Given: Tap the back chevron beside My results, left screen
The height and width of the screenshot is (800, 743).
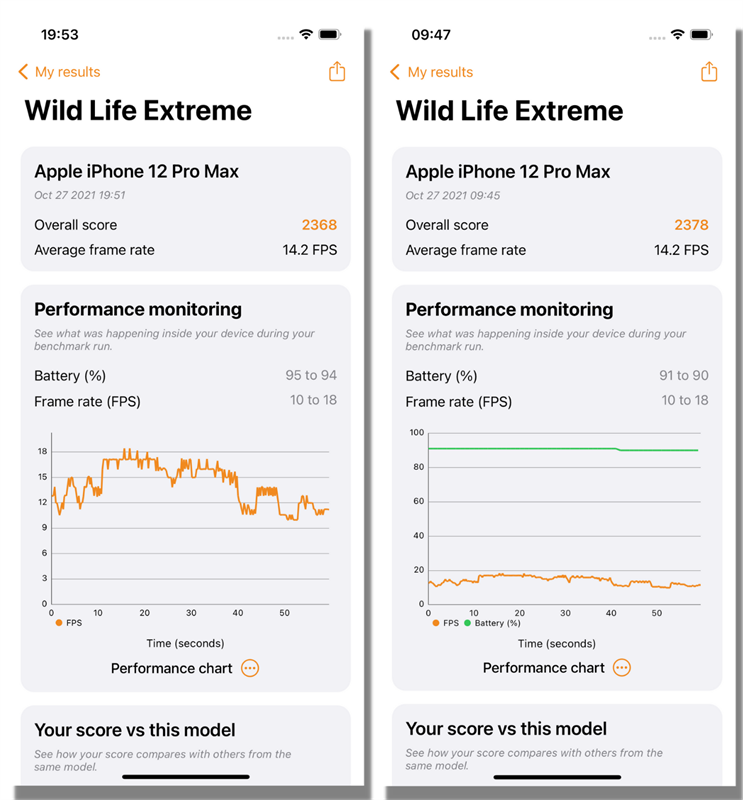Looking at the screenshot, I should point(23,71).
